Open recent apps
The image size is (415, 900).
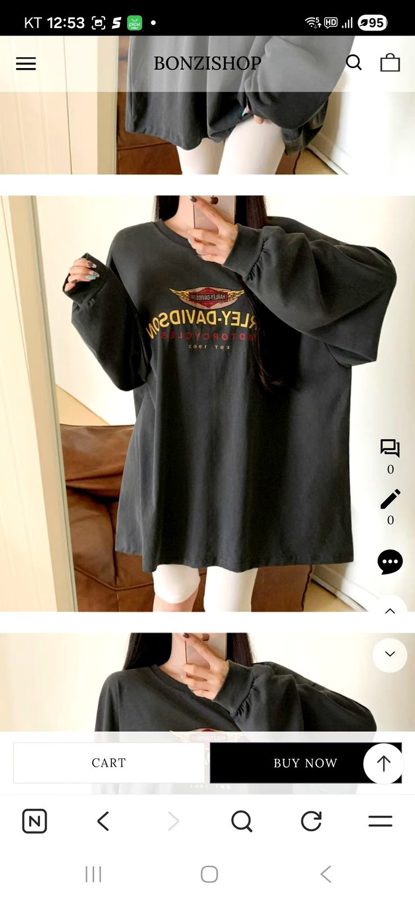(x=93, y=874)
